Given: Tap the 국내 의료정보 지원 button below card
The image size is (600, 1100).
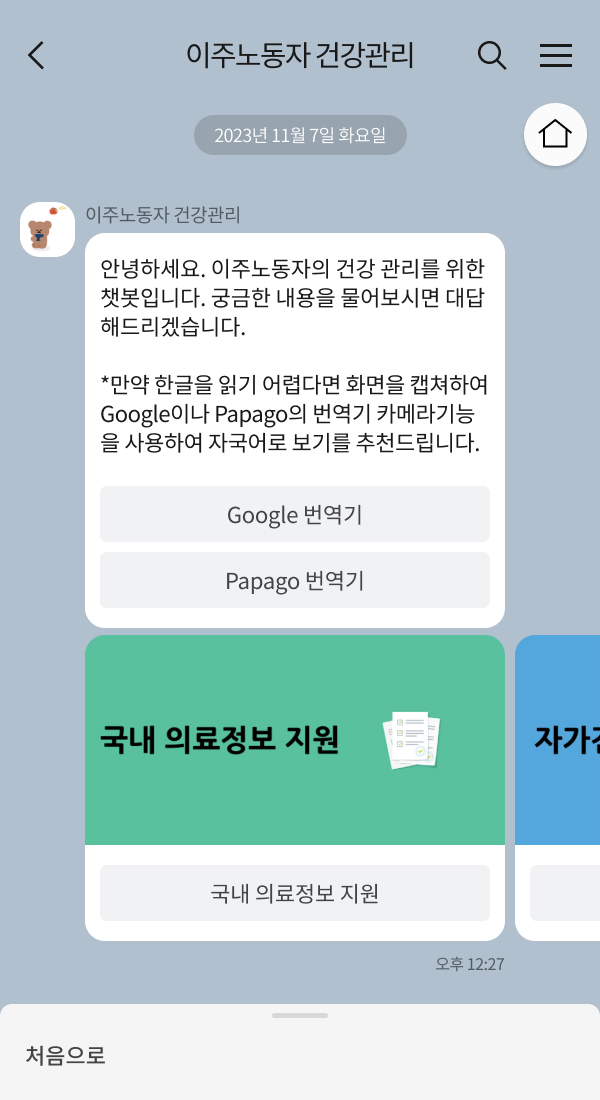Looking at the screenshot, I should [294, 892].
